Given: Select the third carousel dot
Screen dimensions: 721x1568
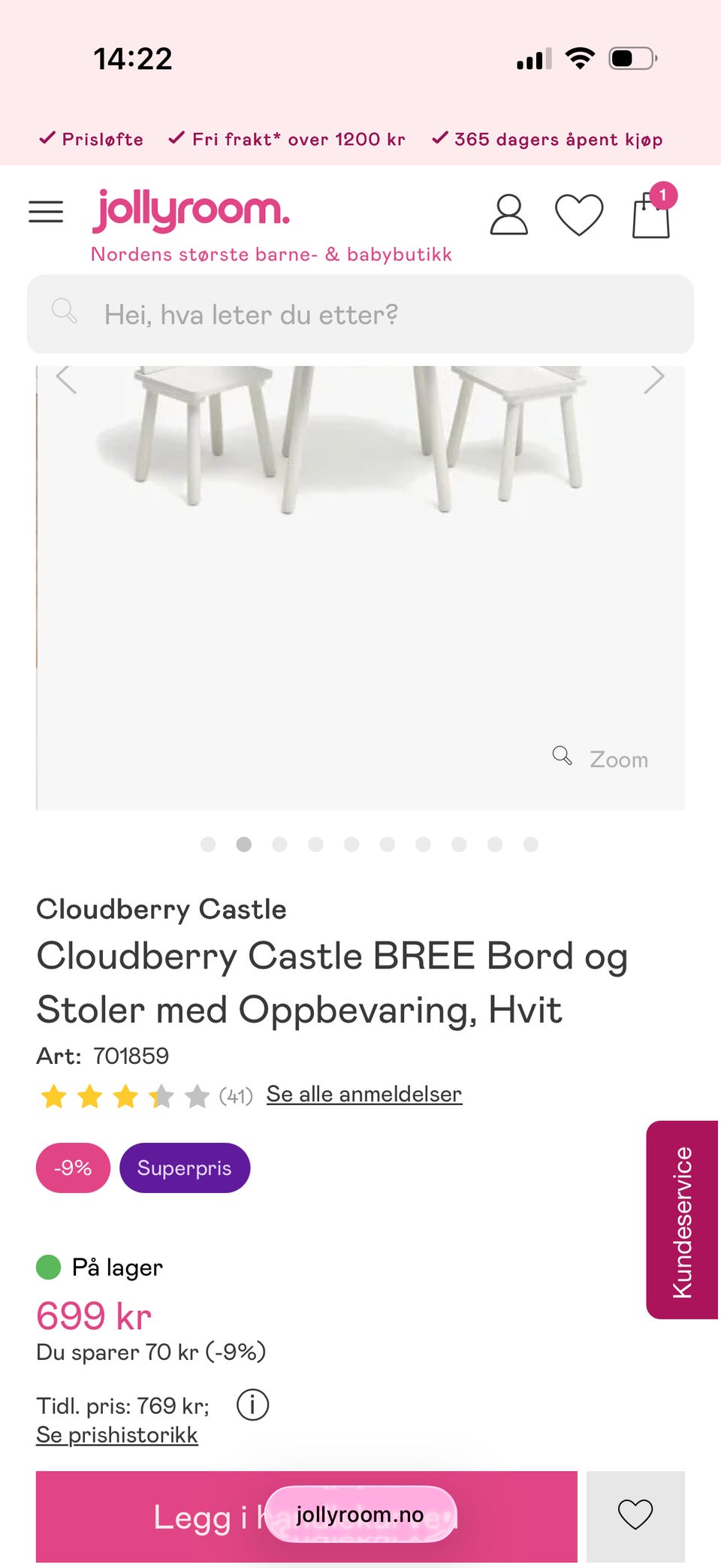Looking at the screenshot, I should [x=280, y=844].
